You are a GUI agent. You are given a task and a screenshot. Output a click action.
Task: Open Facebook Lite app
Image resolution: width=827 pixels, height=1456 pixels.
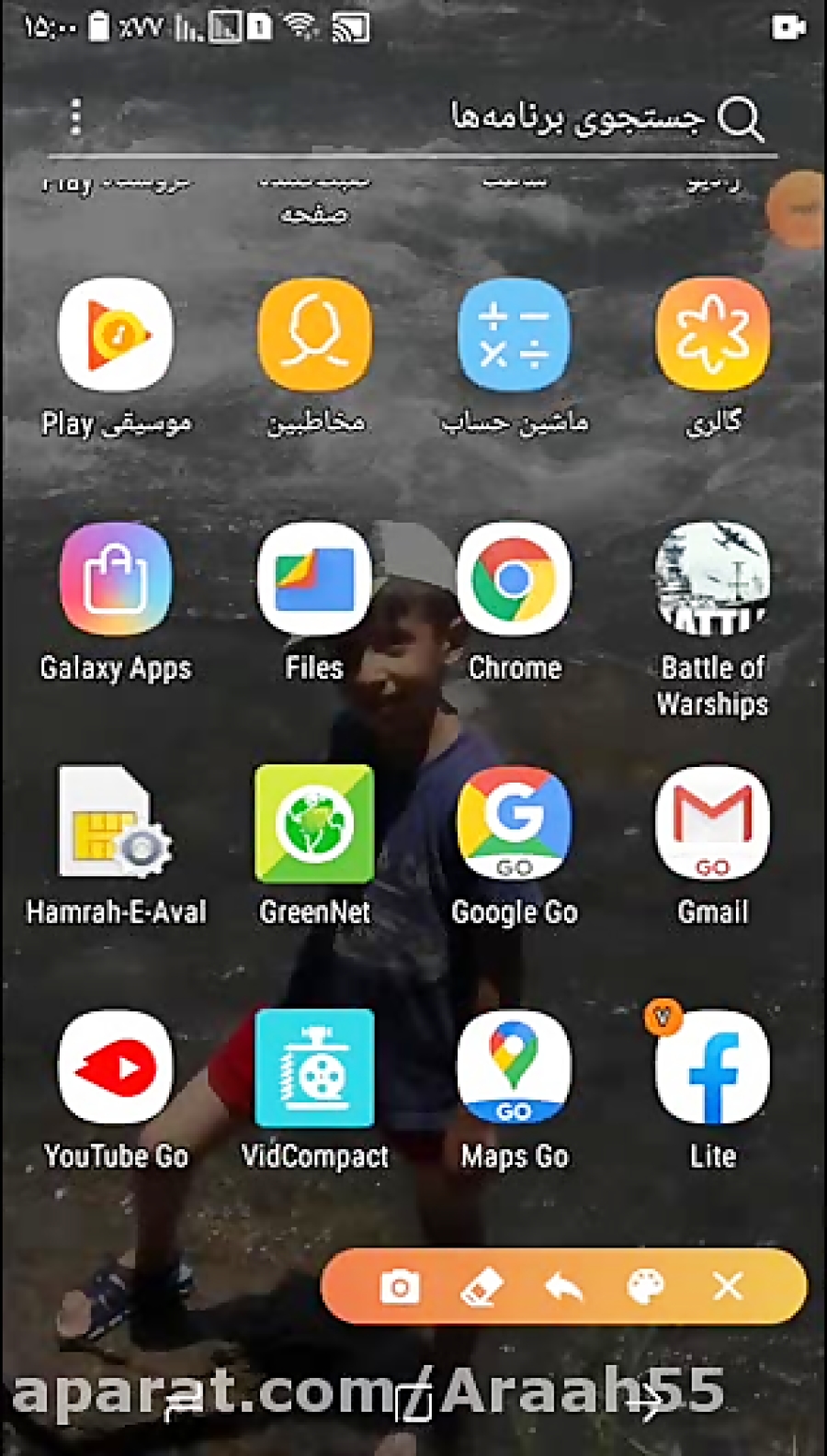713,1067
